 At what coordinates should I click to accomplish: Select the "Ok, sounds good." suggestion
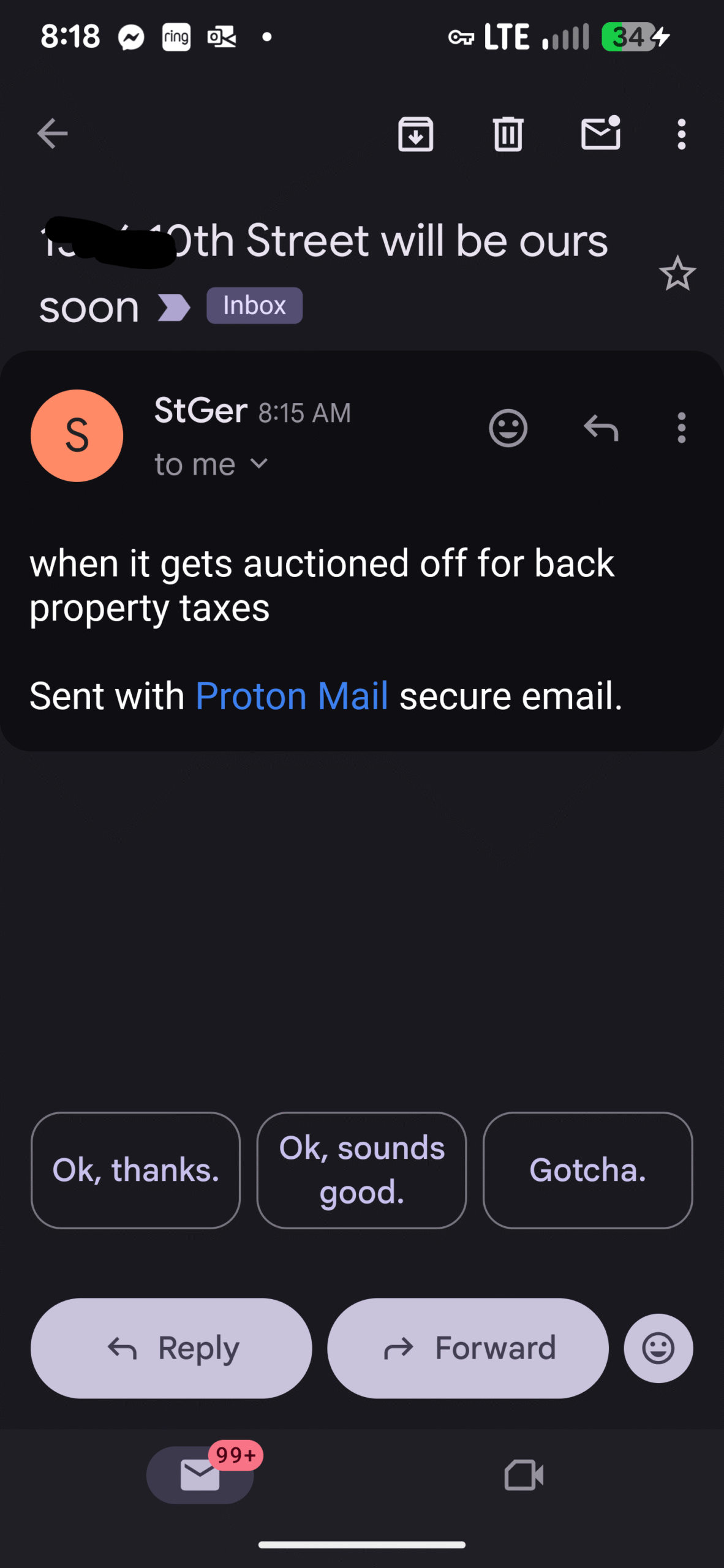[361, 1170]
